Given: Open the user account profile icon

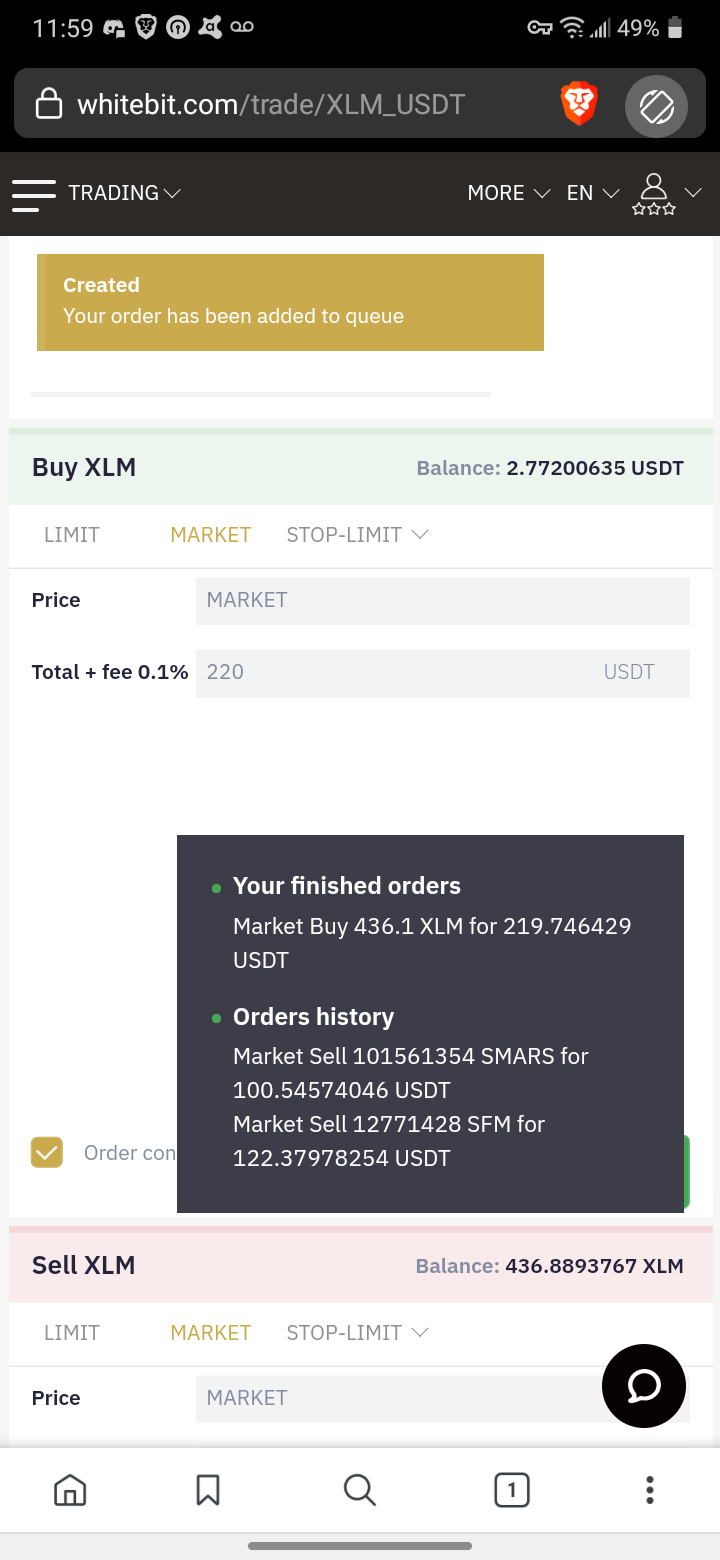Looking at the screenshot, I should (655, 188).
